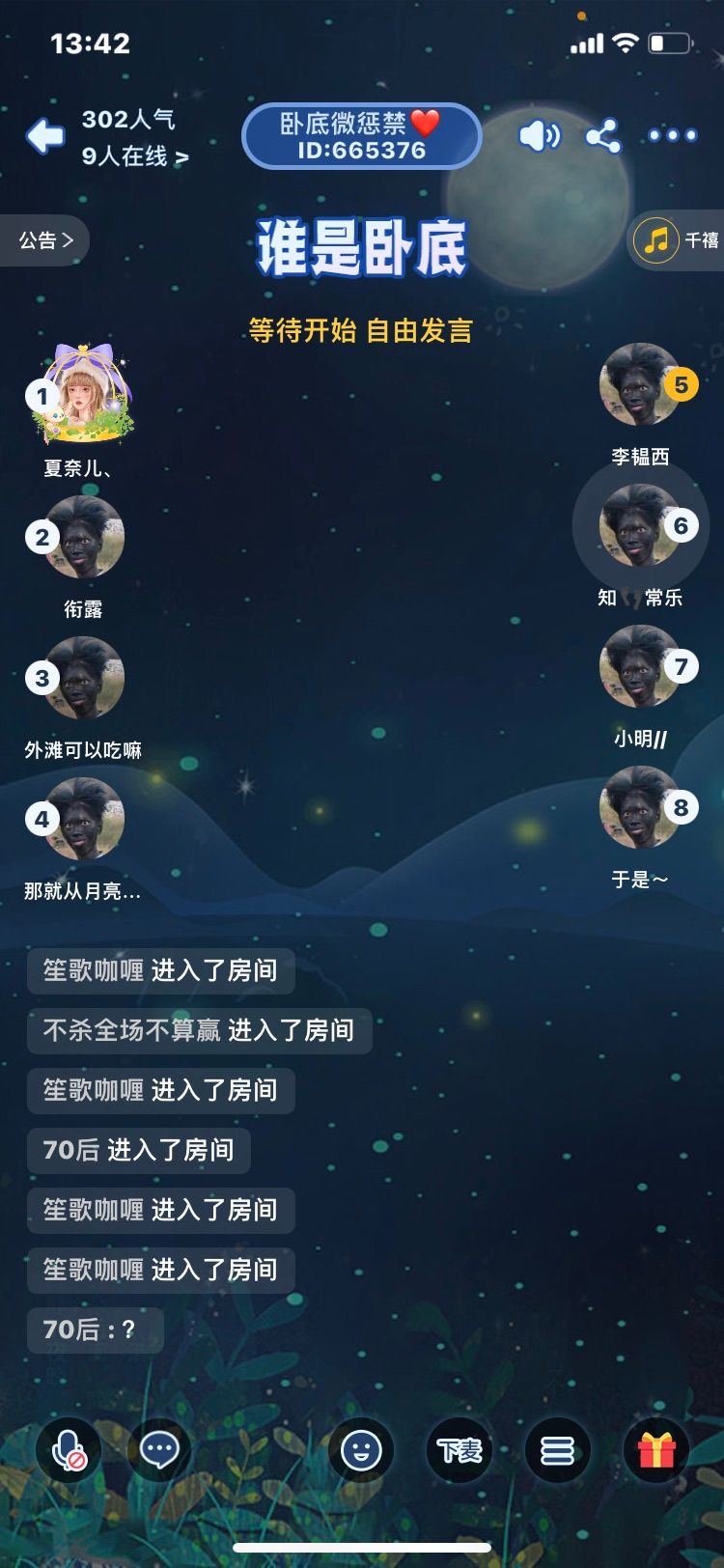Open seat 3 player 外滩可以吃嘛
This screenshot has height=1568, width=724.
click(x=85, y=678)
